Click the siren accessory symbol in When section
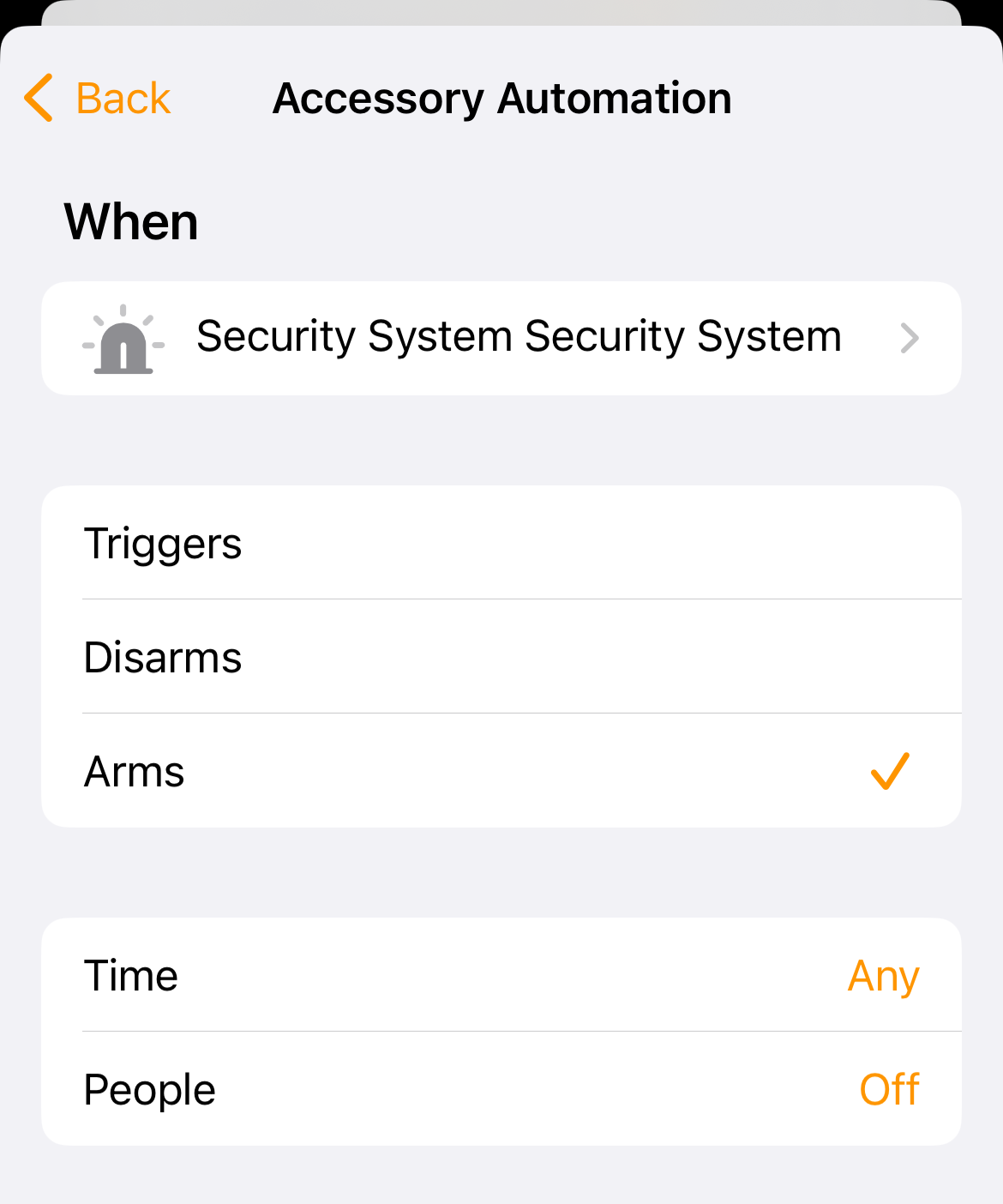Image resolution: width=1003 pixels, height=1204 pixels. [123, 338]
